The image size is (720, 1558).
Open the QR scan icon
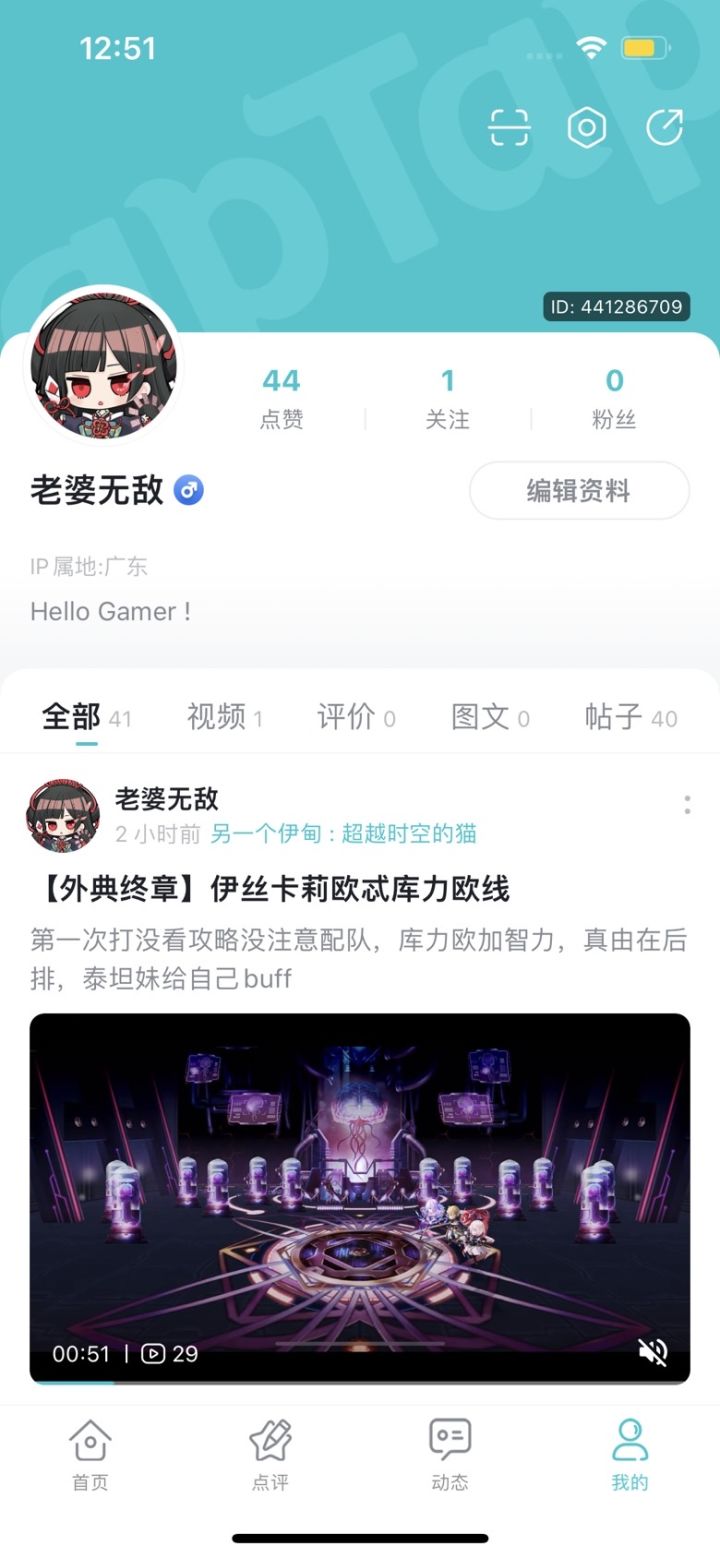pyautogui.click(x=509, y=128)
